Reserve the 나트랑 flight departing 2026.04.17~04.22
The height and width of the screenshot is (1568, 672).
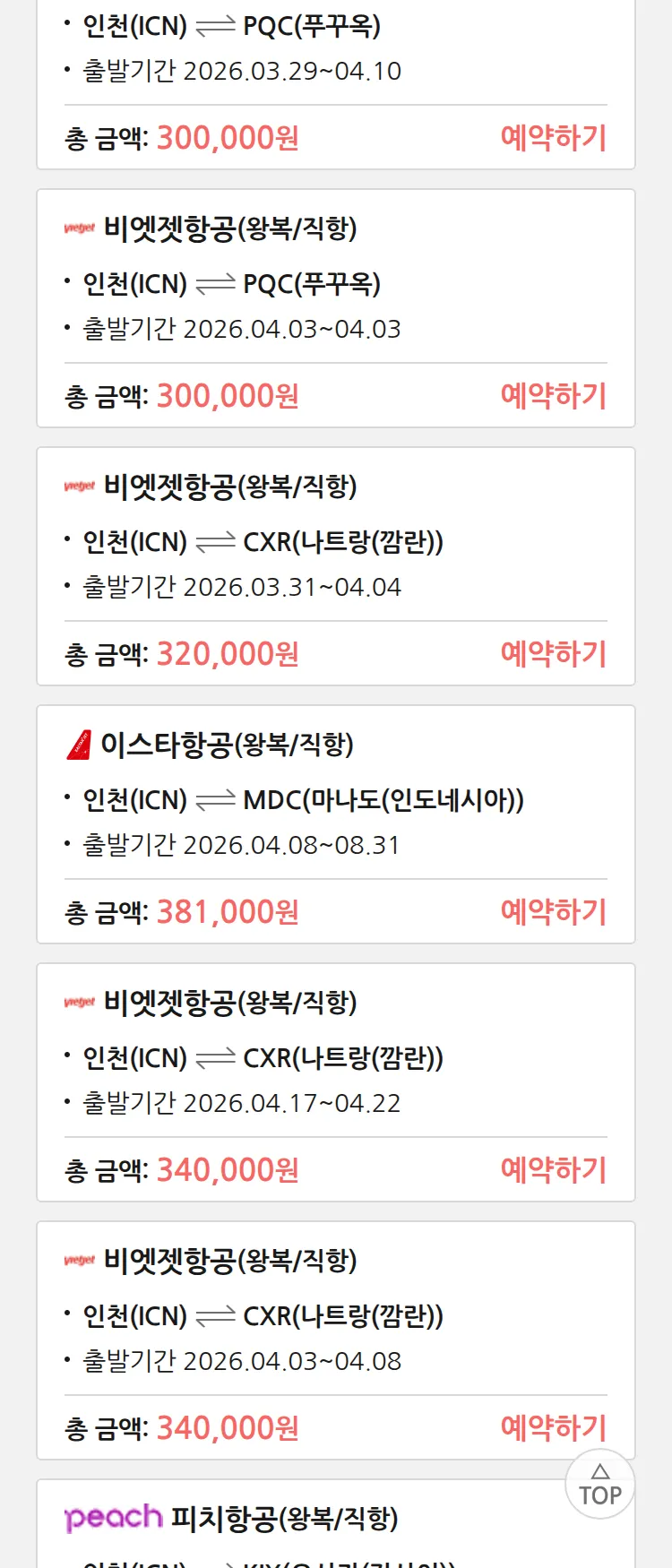click(553, 1170)
